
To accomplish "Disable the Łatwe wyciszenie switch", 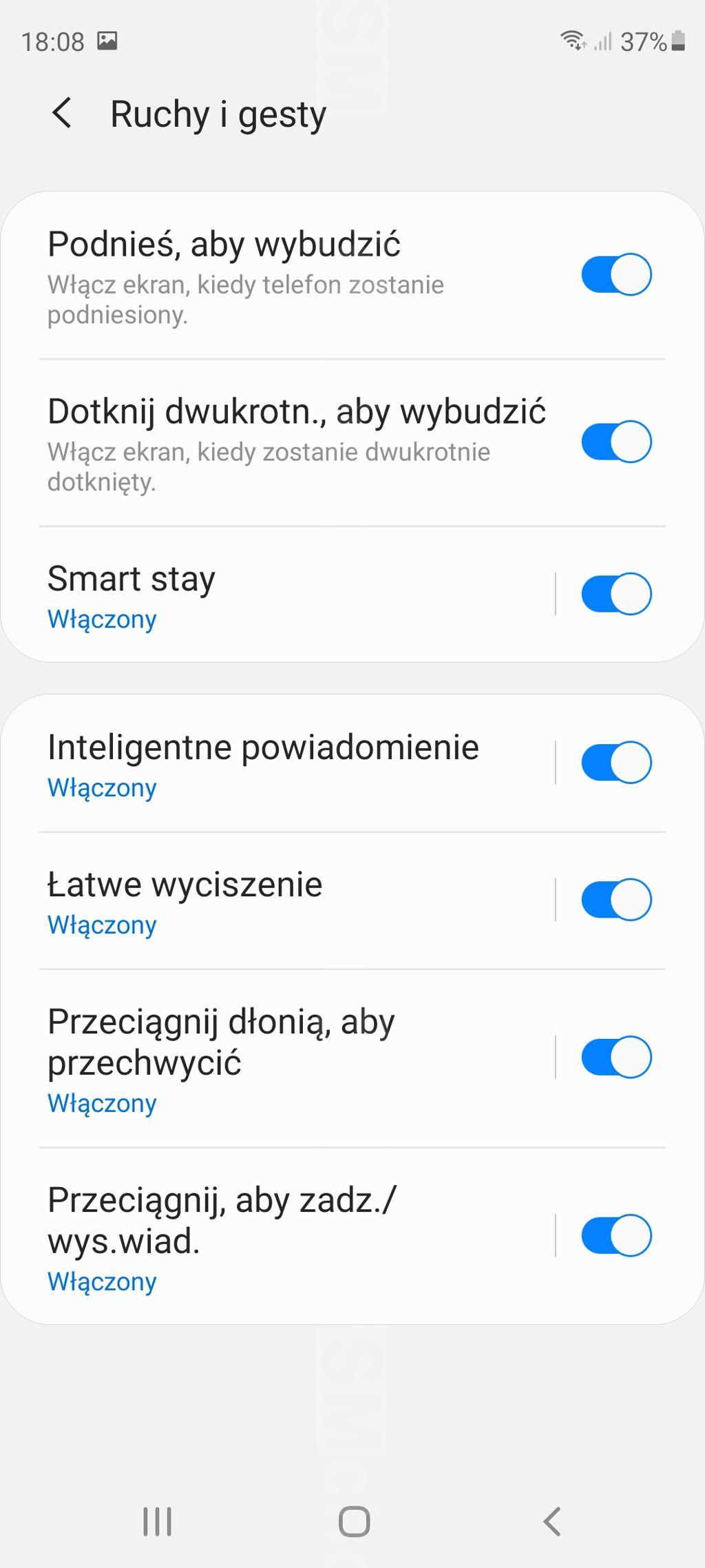I will pyautogui.click(x=616, y=900).
